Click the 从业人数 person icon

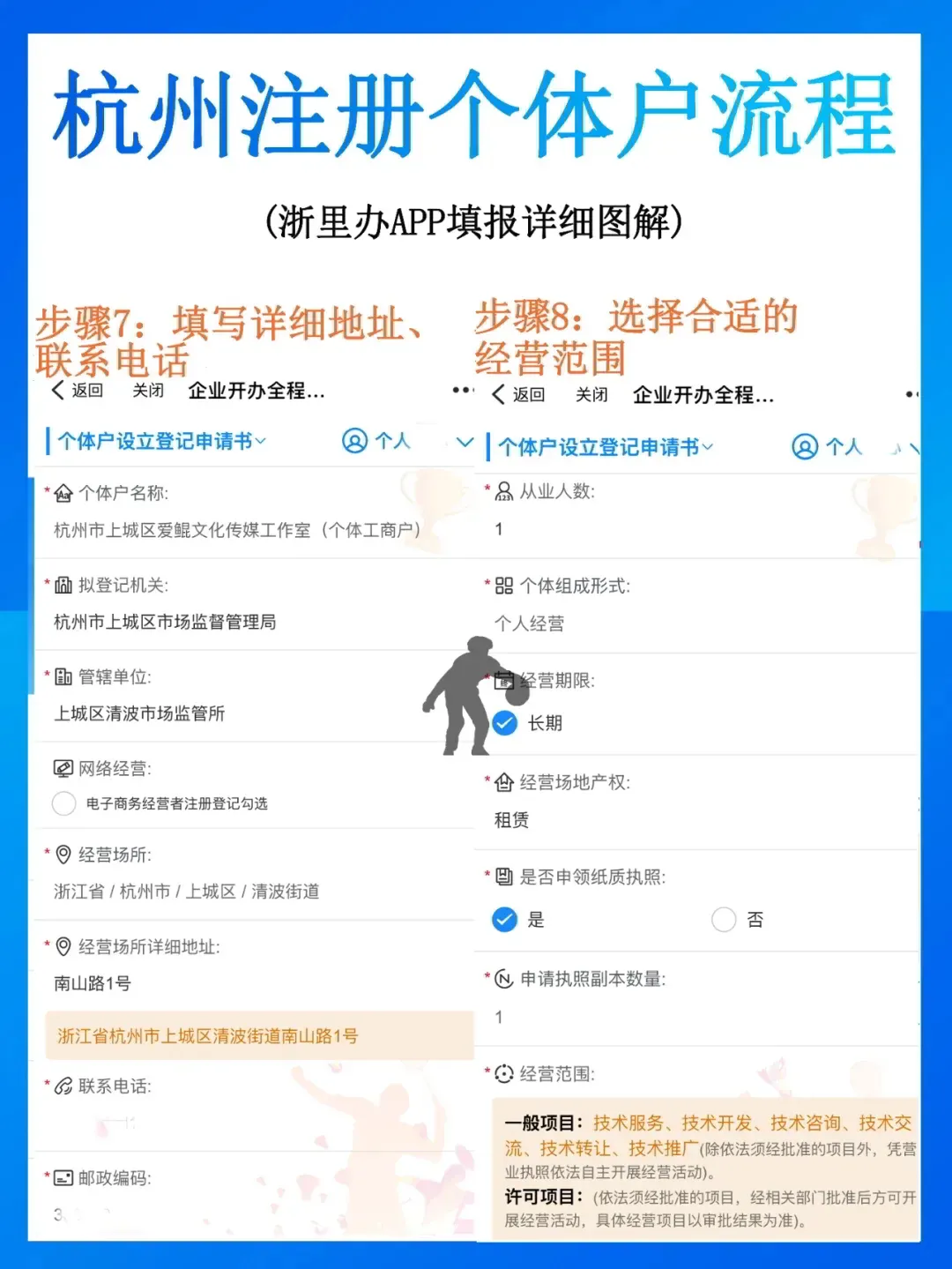pyautogui.click(x=502, y=492)
